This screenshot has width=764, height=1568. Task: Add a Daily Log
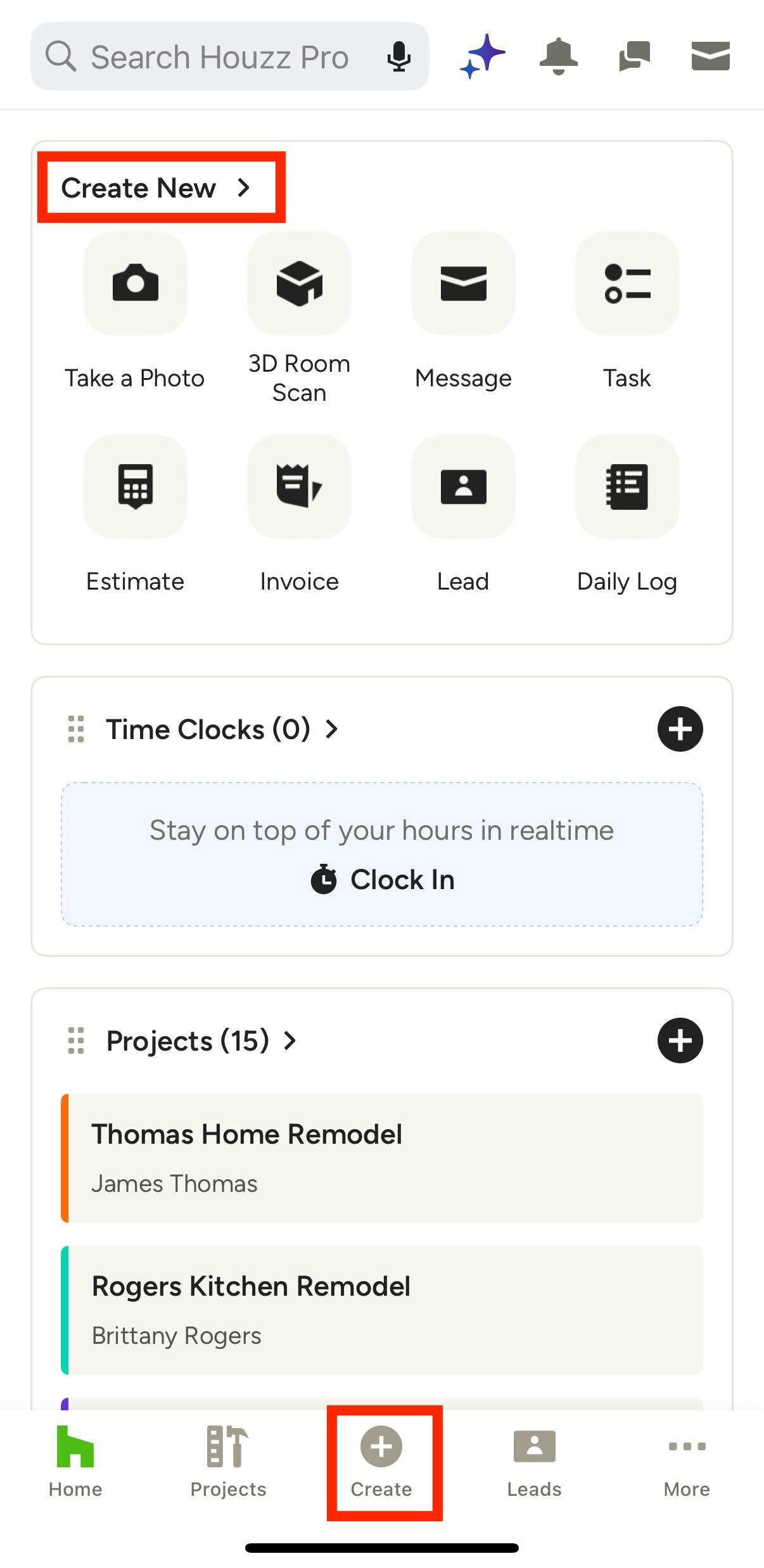tap(627, 514)
